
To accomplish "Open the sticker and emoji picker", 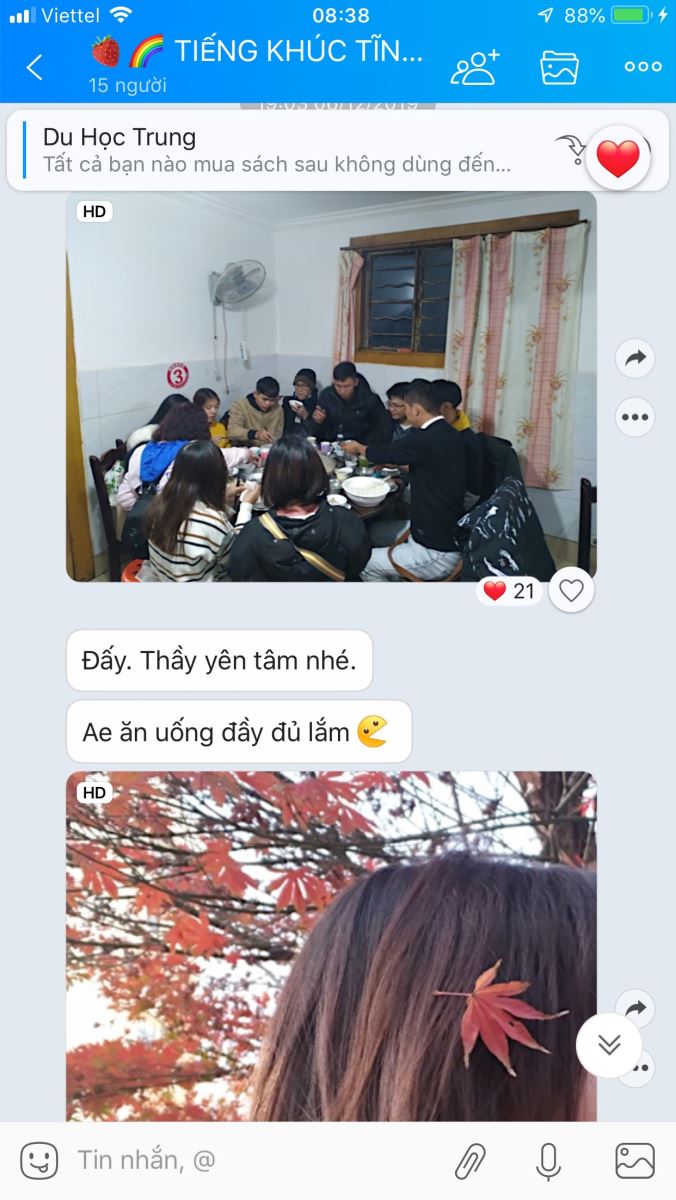I will coord(40,1161).
